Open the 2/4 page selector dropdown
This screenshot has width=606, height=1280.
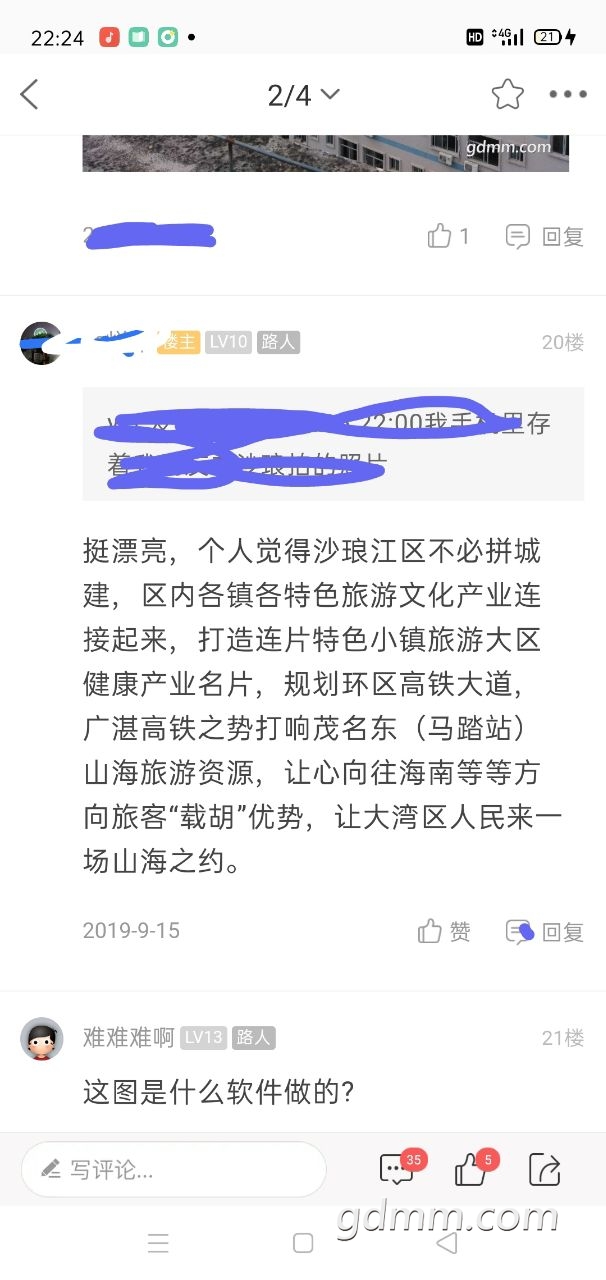coord(303,95)
